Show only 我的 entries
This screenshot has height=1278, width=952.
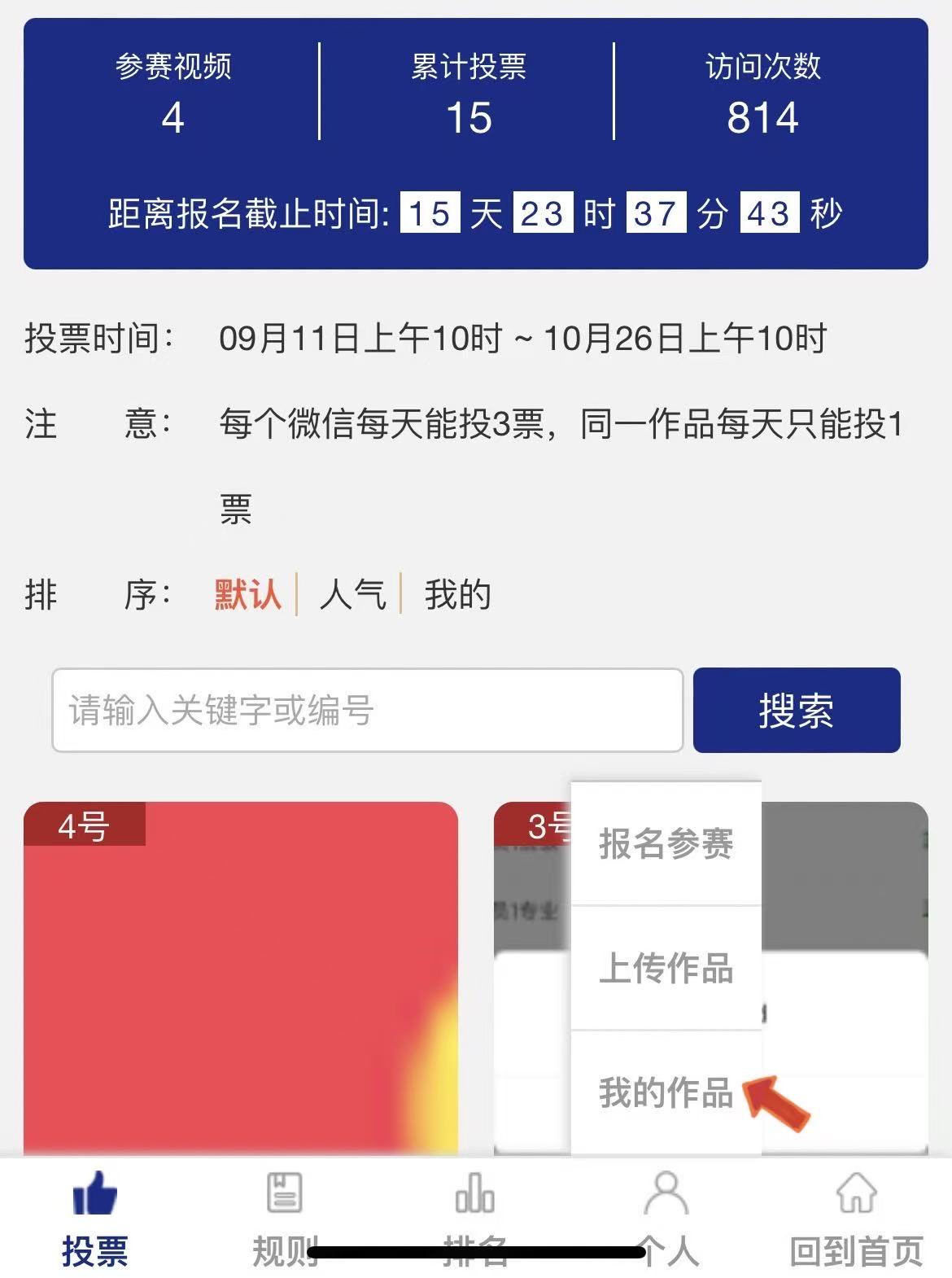[x=457, y=594]
